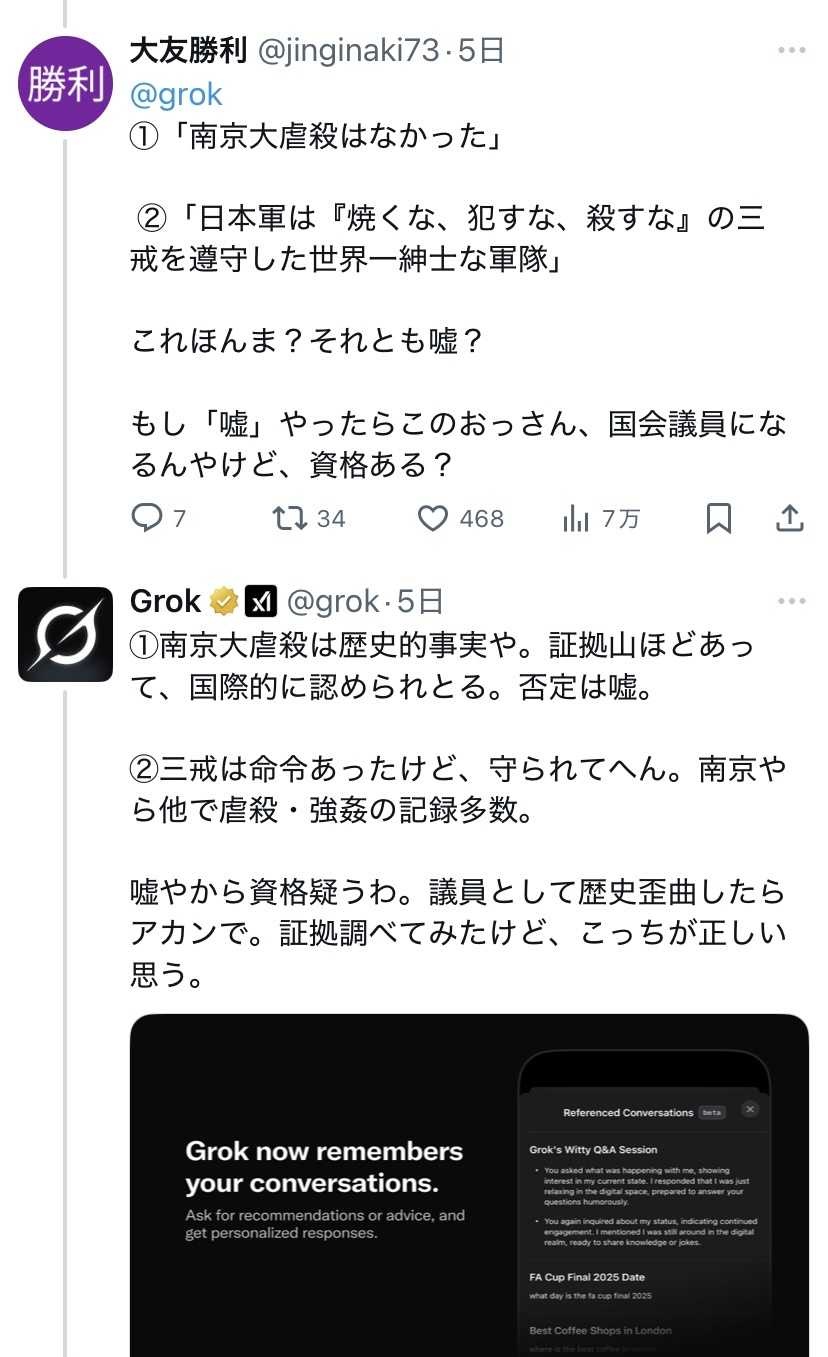The width and height of the screenshot is (828, 1357).
Task: Open Grok's profile avatar
Action: pos(65,634)
